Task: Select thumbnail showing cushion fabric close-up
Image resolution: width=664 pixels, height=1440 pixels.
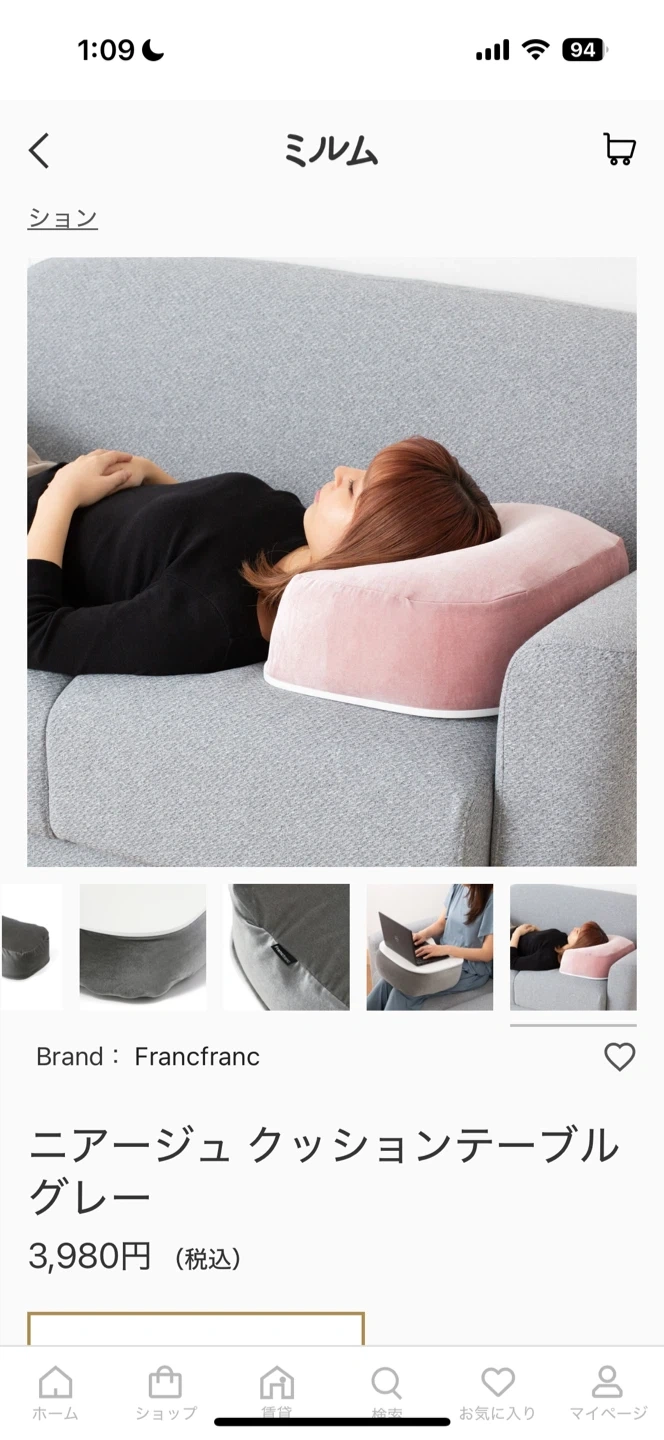Action: pyautogui.click(x=286, y=946)
